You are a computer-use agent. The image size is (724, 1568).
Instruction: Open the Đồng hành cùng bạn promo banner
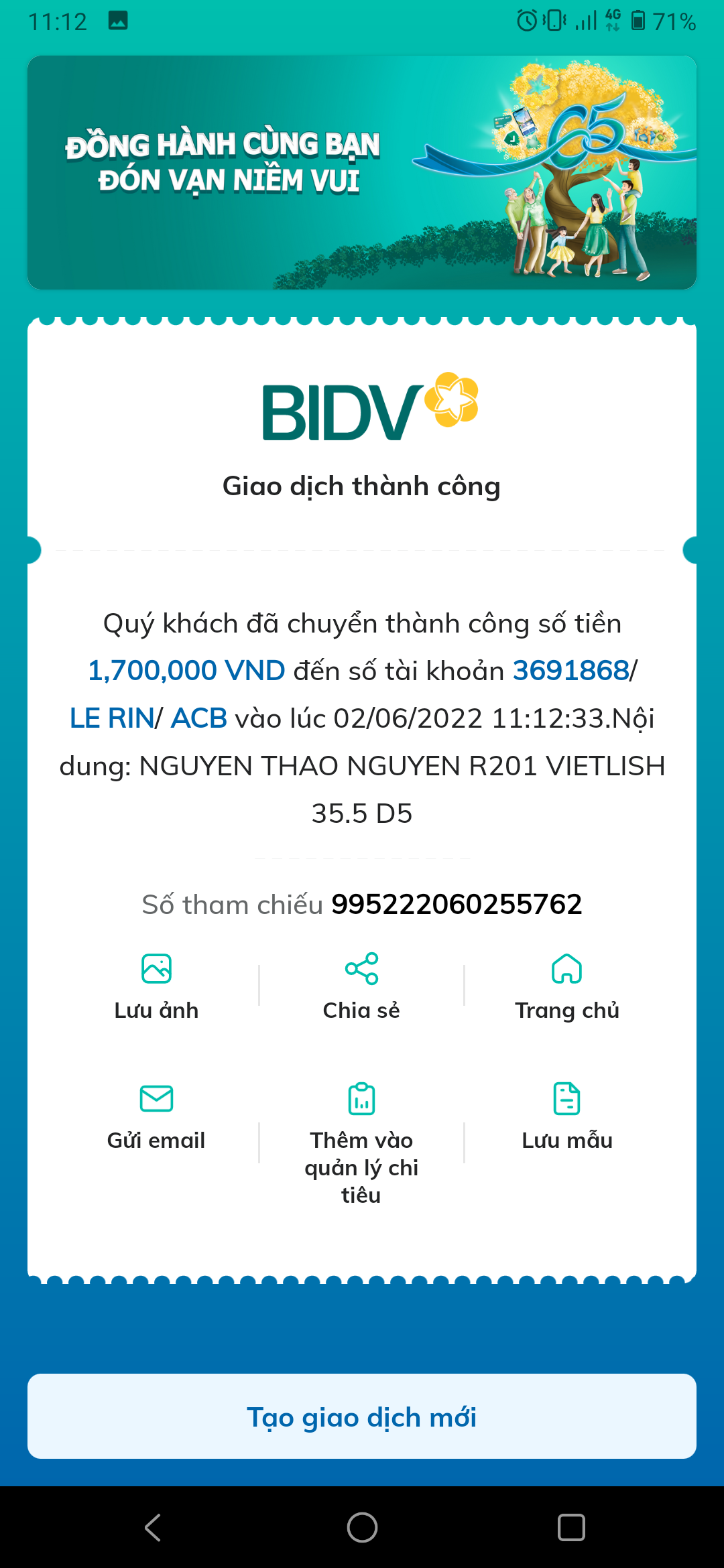362,173
